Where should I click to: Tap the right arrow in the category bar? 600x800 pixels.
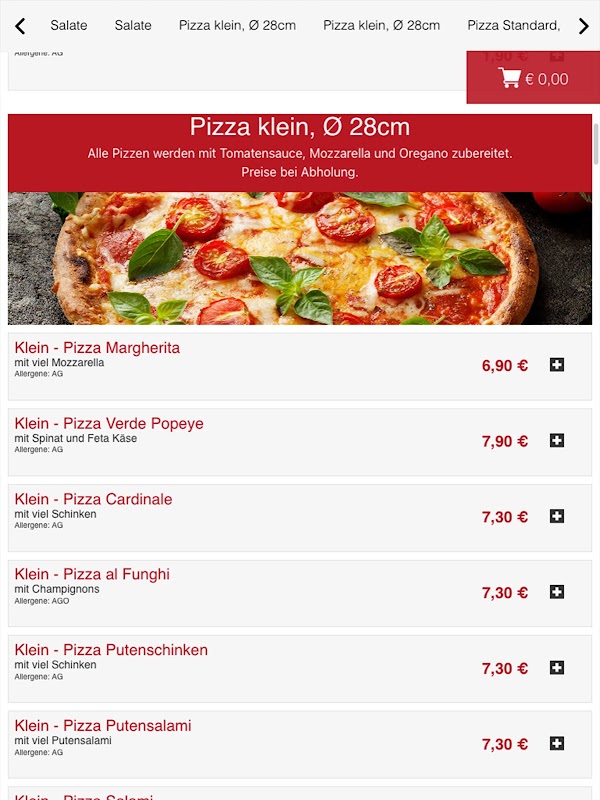point(584,26)
